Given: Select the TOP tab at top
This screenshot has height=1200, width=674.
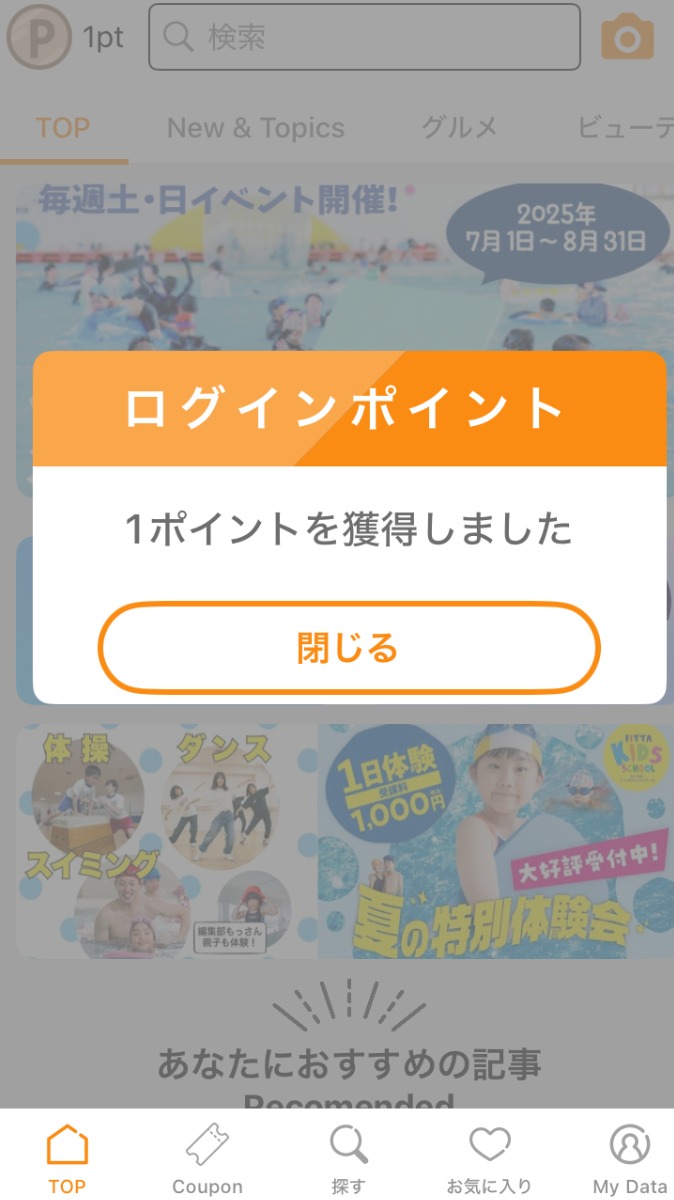Looking at the screenshot, I should [x=63, y=128].
